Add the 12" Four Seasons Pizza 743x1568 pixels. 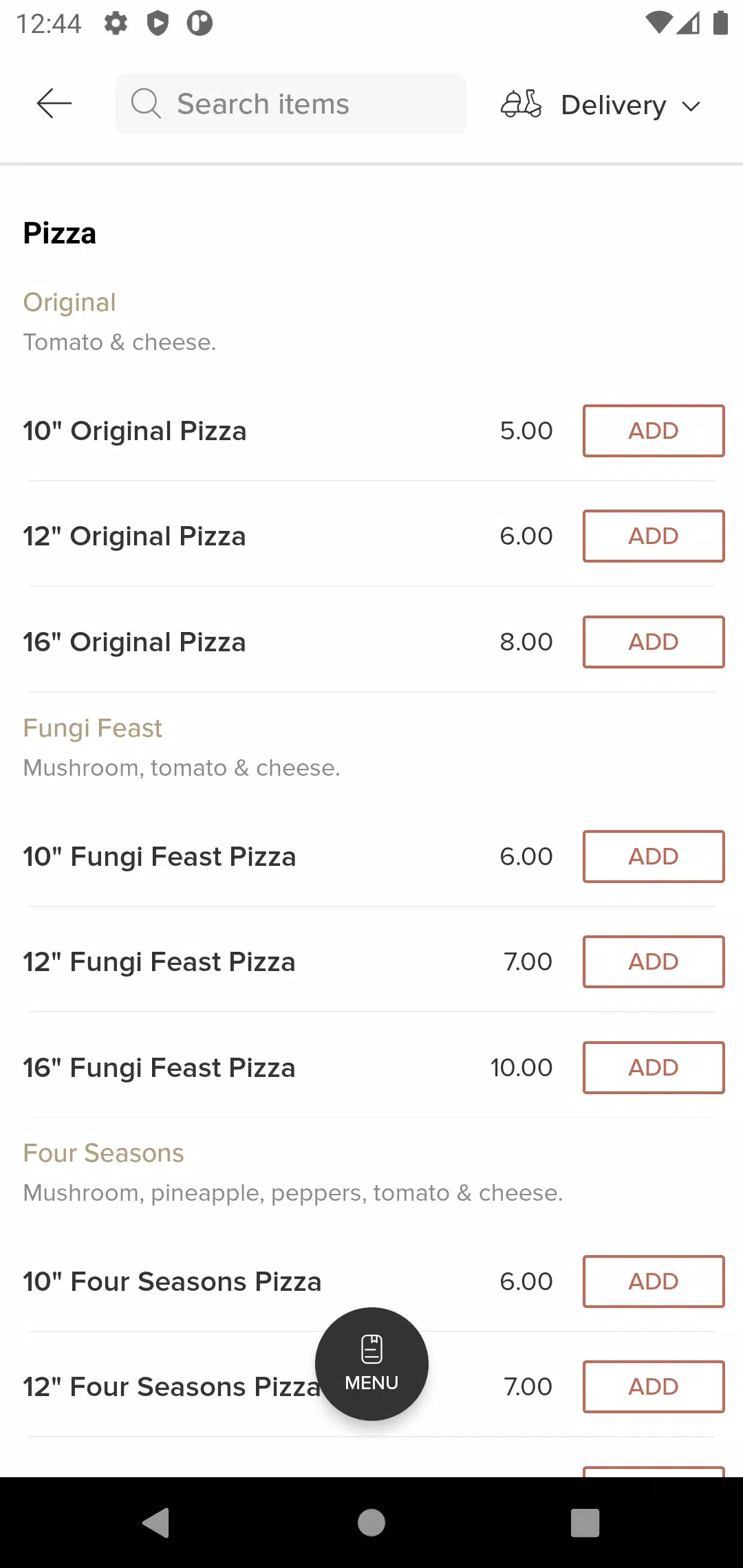[654, 1386]
